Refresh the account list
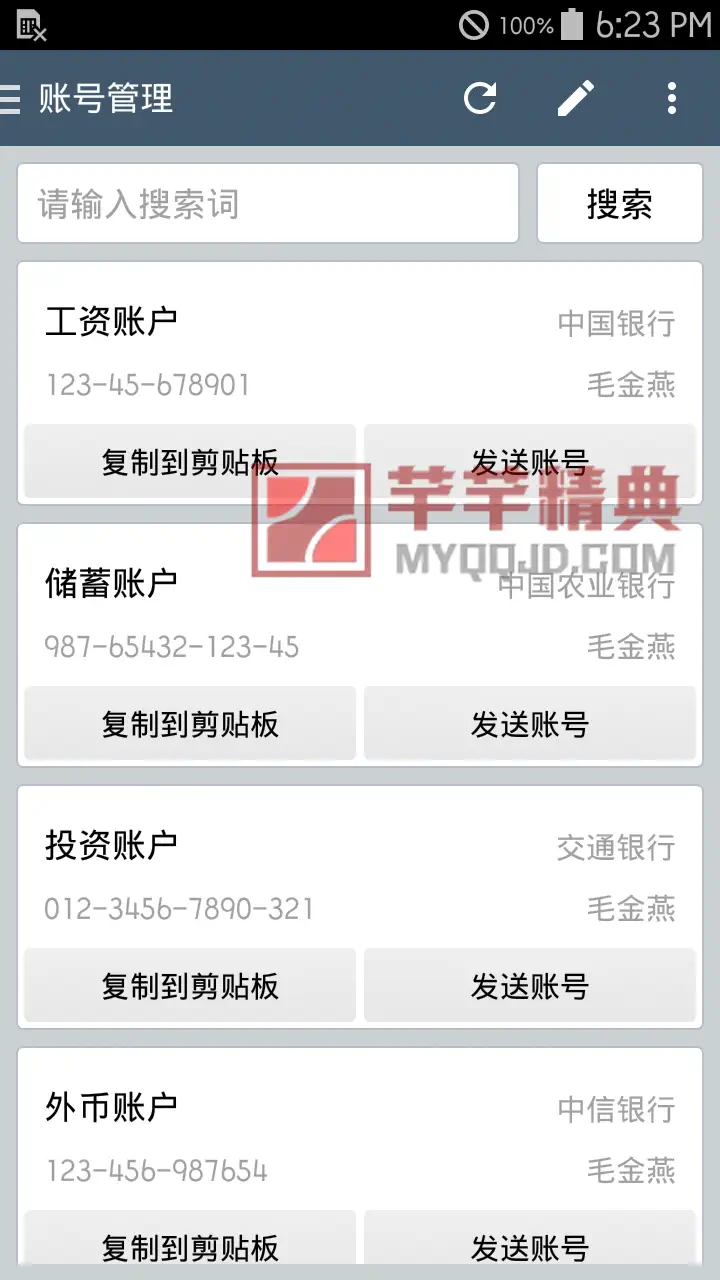Viewport: 720px width, 1280px height. (x=480, y=98)
